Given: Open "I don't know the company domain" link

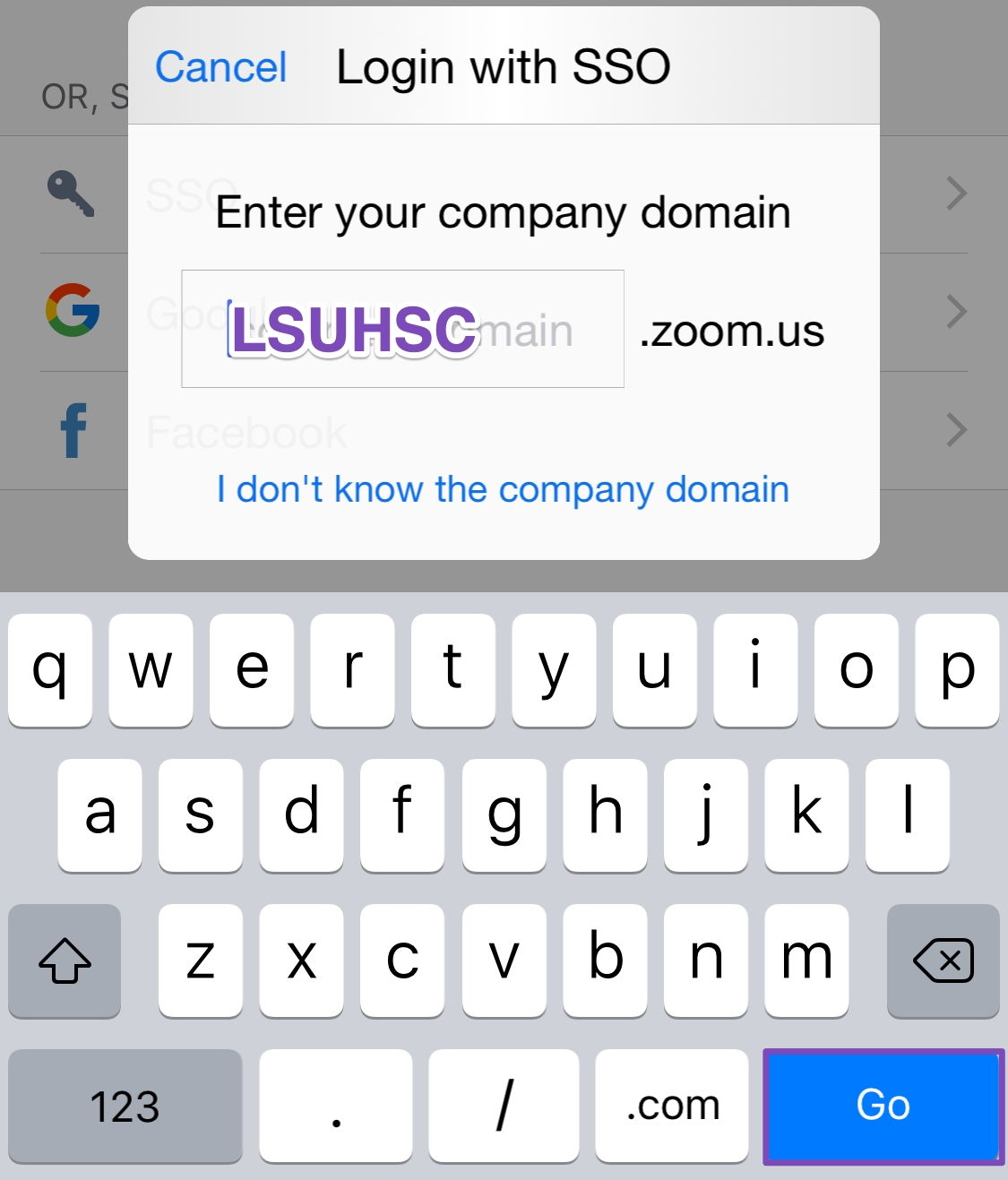Looking at the screenshot, I should 503,489.
